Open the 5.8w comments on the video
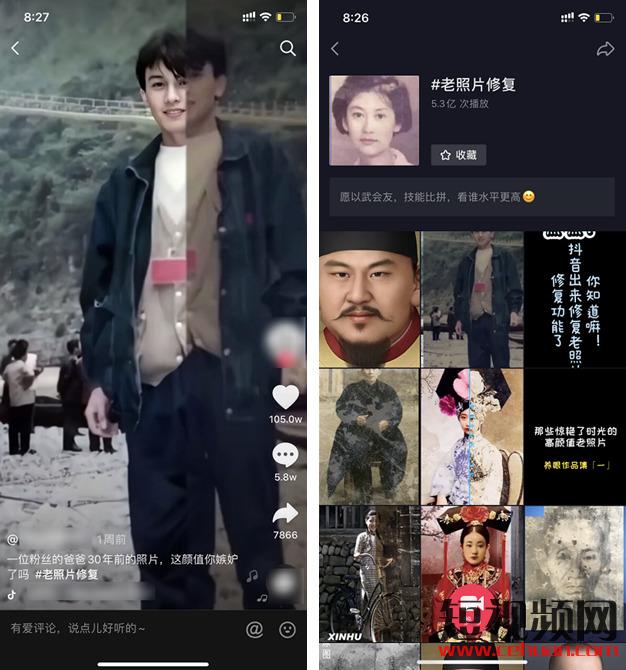 (x=286, y=456)
